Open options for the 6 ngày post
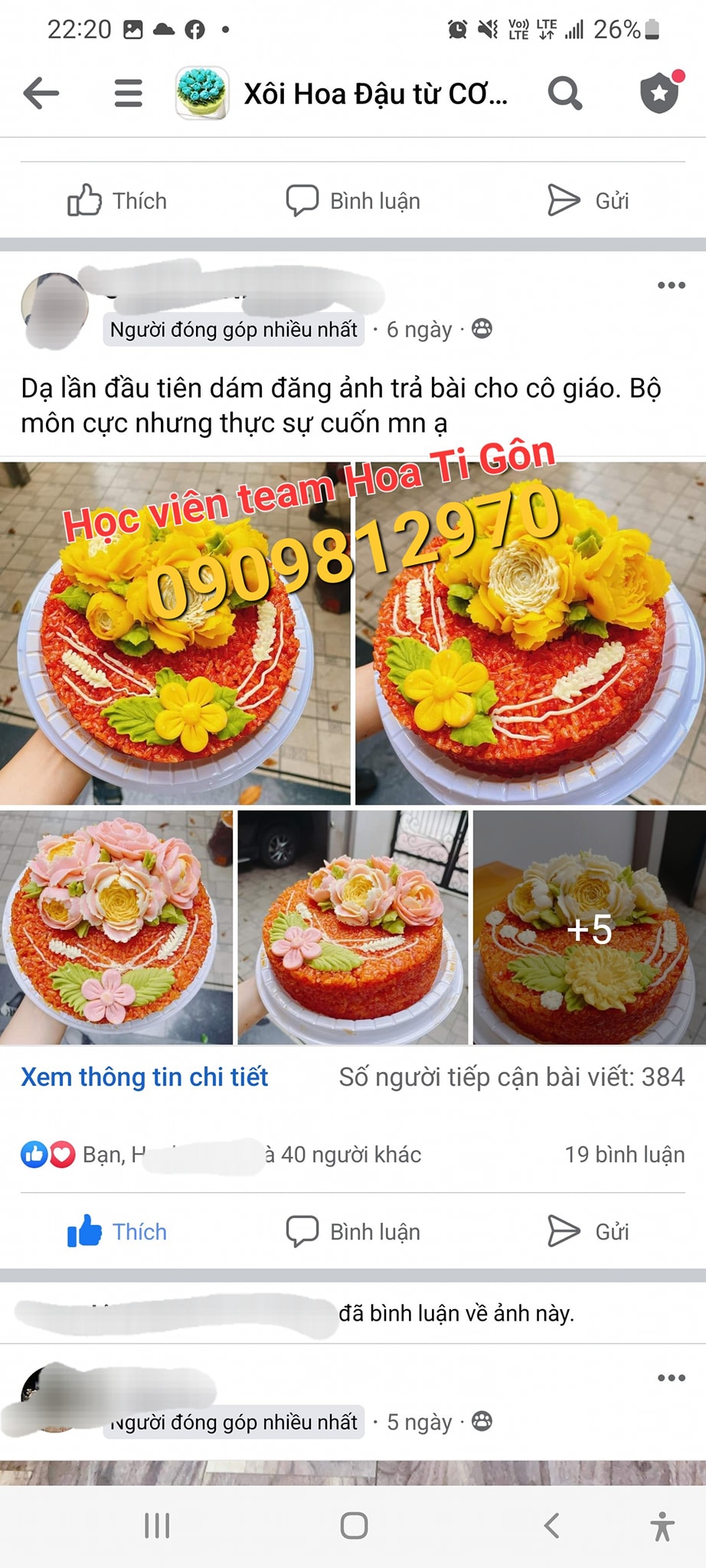706x1568 pixels. (671, 286)
